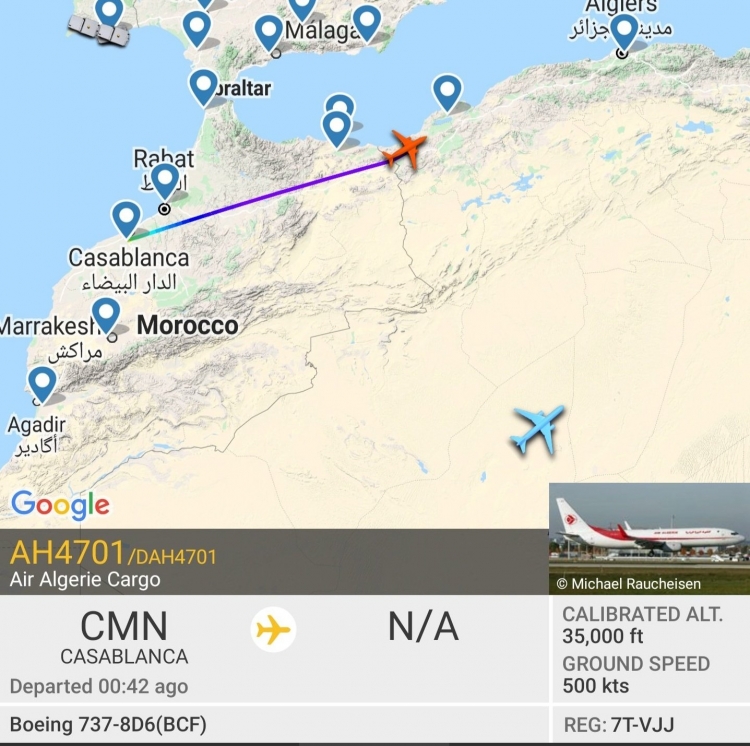Open the Marrakesh airport pin
This screenshot has width=750, height=746.
(x=106, y=315)
